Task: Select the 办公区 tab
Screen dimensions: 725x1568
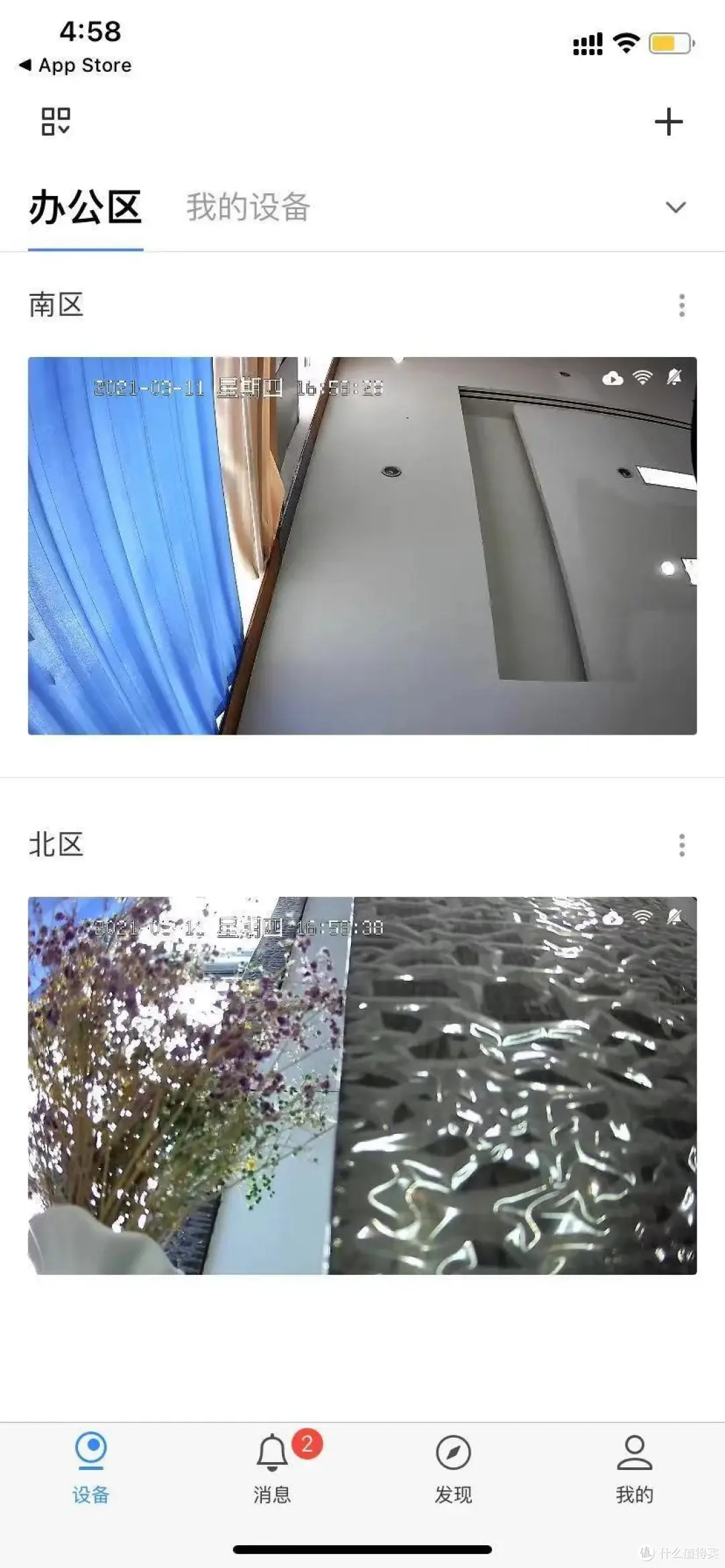Action: click(x=85, y=207)
